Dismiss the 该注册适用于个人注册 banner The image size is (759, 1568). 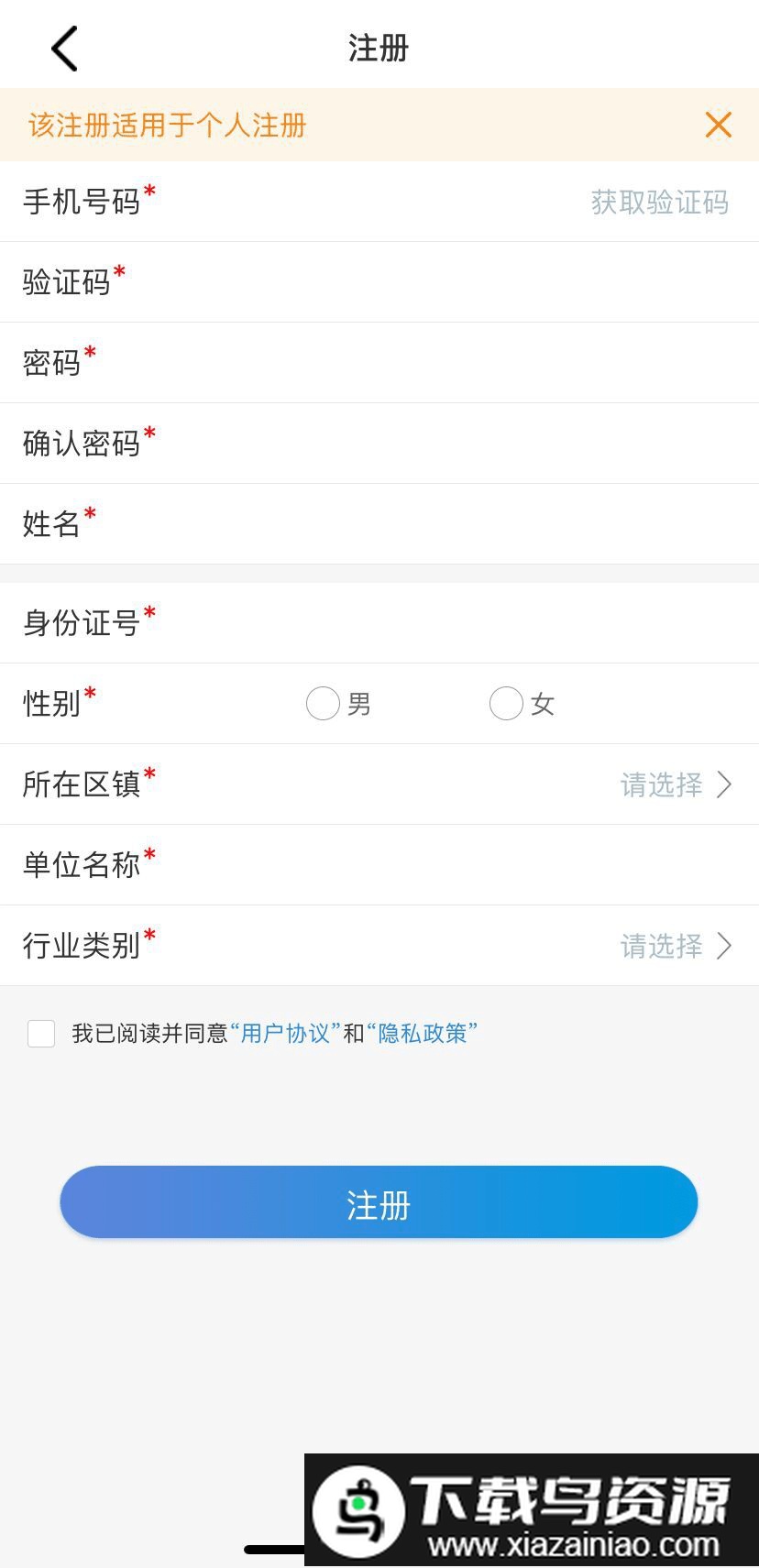(718, 125)
